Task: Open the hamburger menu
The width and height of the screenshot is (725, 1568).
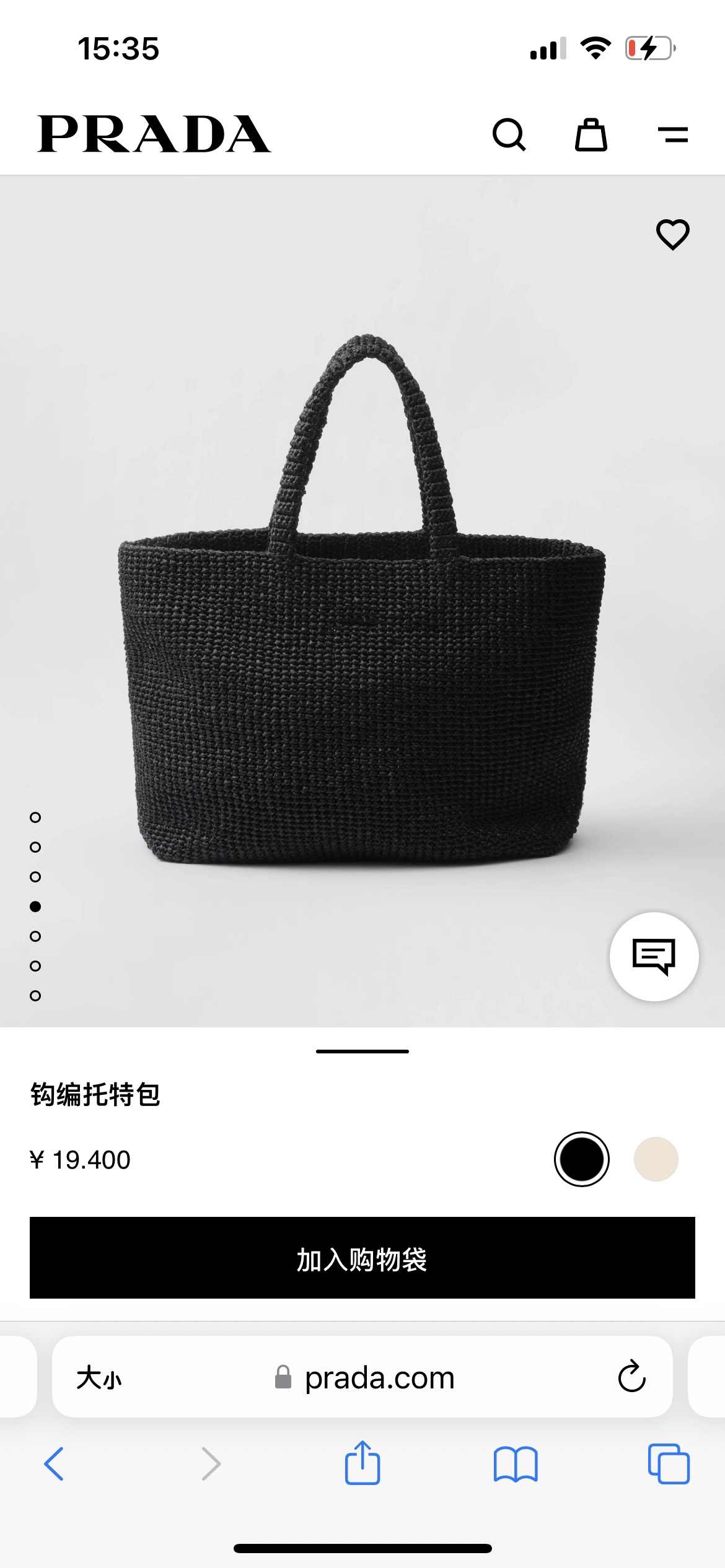Action: click(x=673, y=134)
